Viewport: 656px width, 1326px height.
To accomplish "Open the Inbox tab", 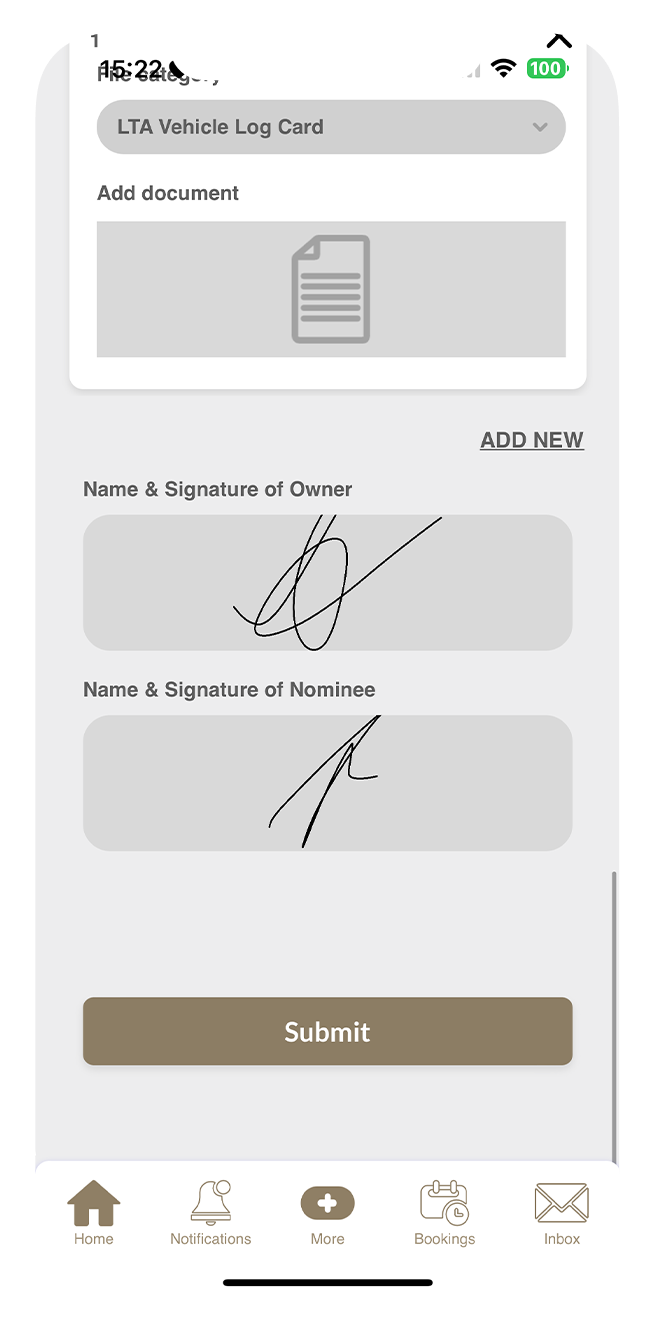I will tap(561, 1212).
